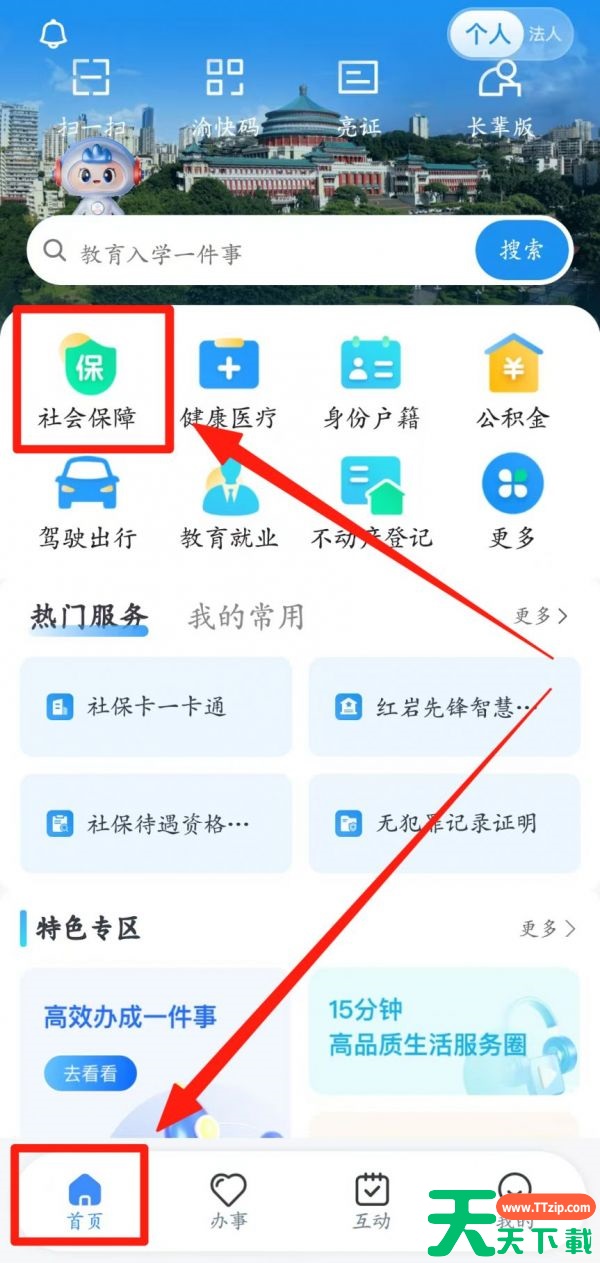Open the notifications bell
The width and height of the screenshot is (600, 1263).
point(52,35)
